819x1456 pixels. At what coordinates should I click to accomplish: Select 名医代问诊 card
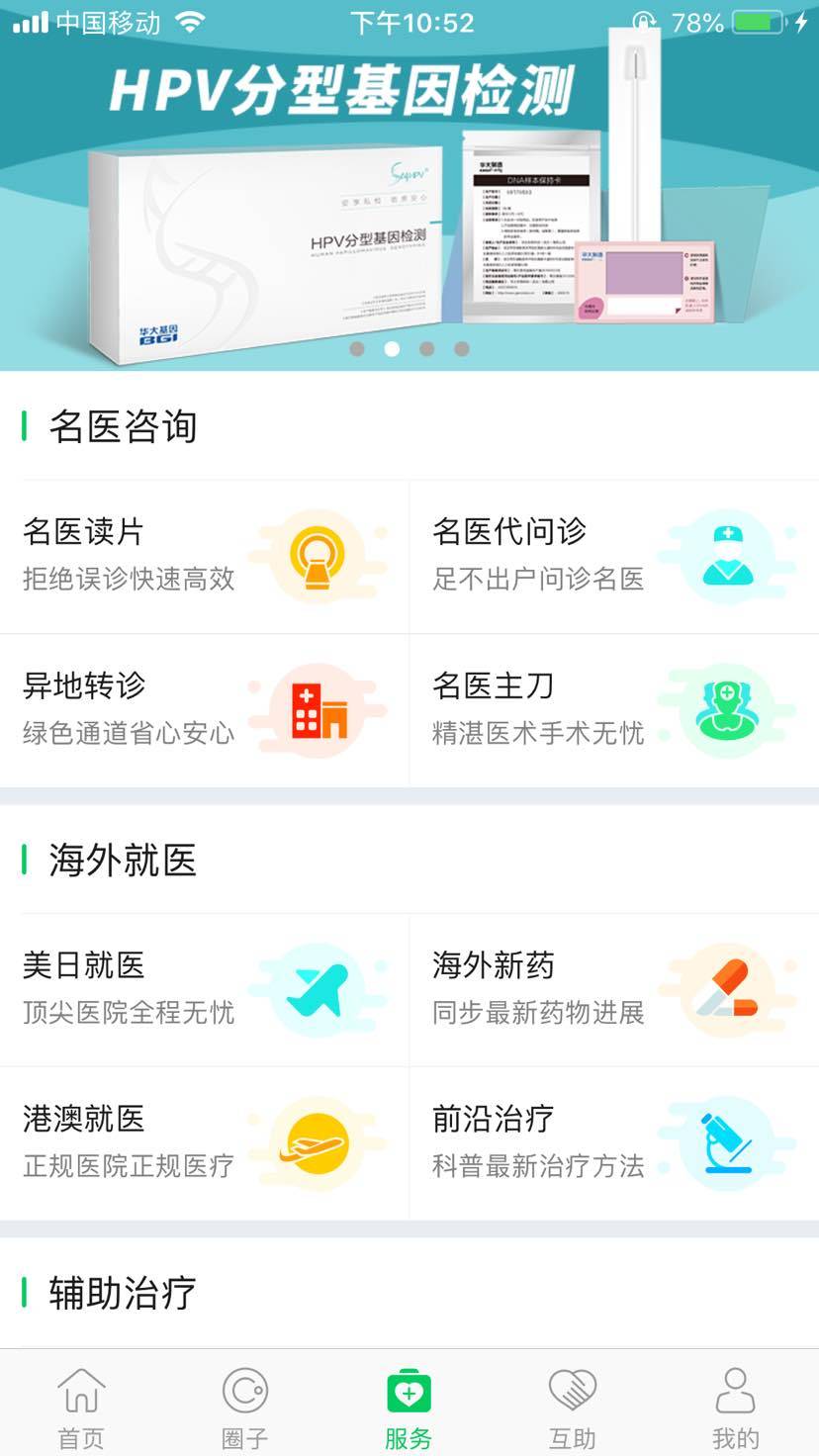tap(613, 556)
